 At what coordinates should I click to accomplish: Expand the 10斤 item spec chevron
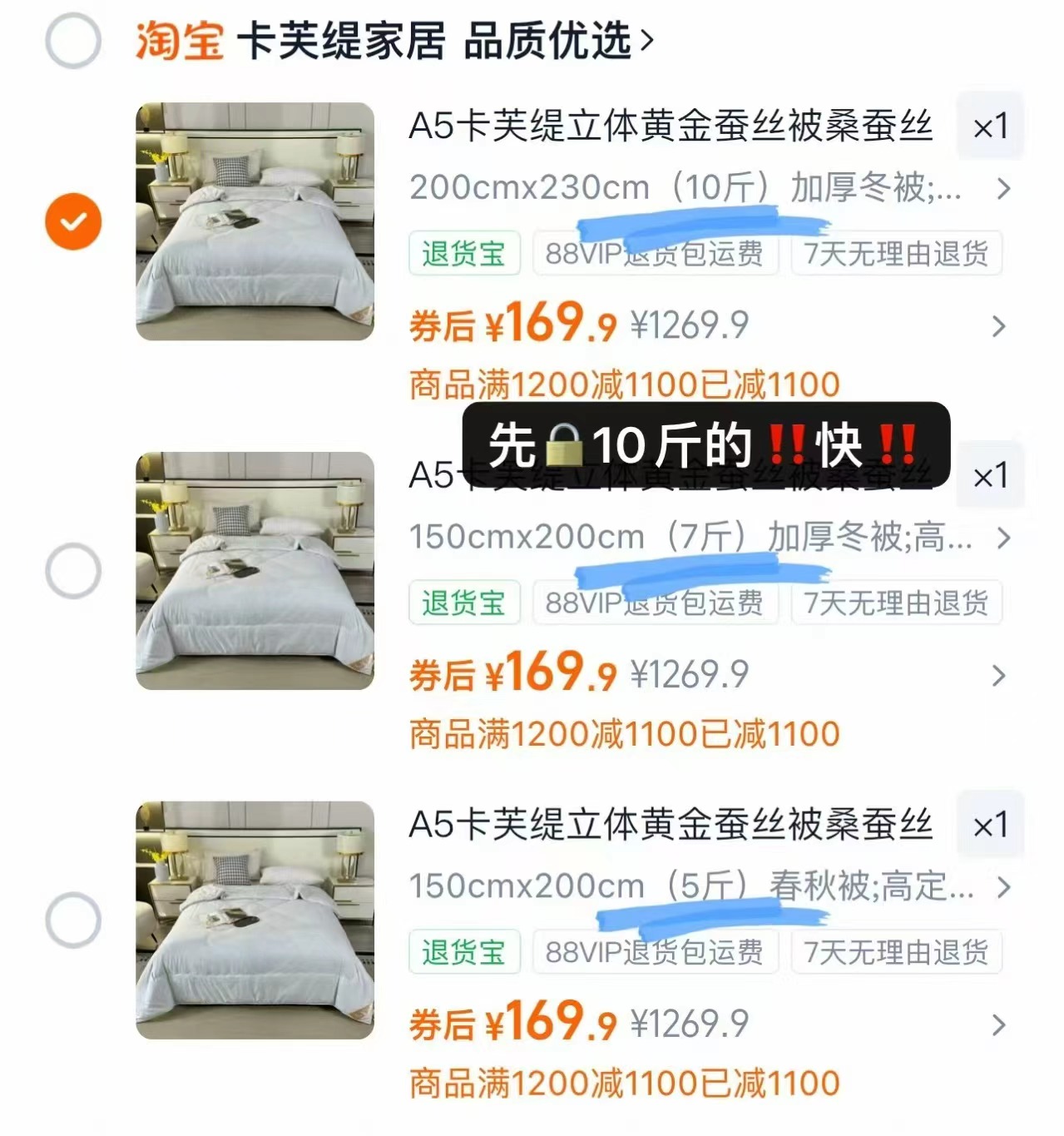(1004, 189)
